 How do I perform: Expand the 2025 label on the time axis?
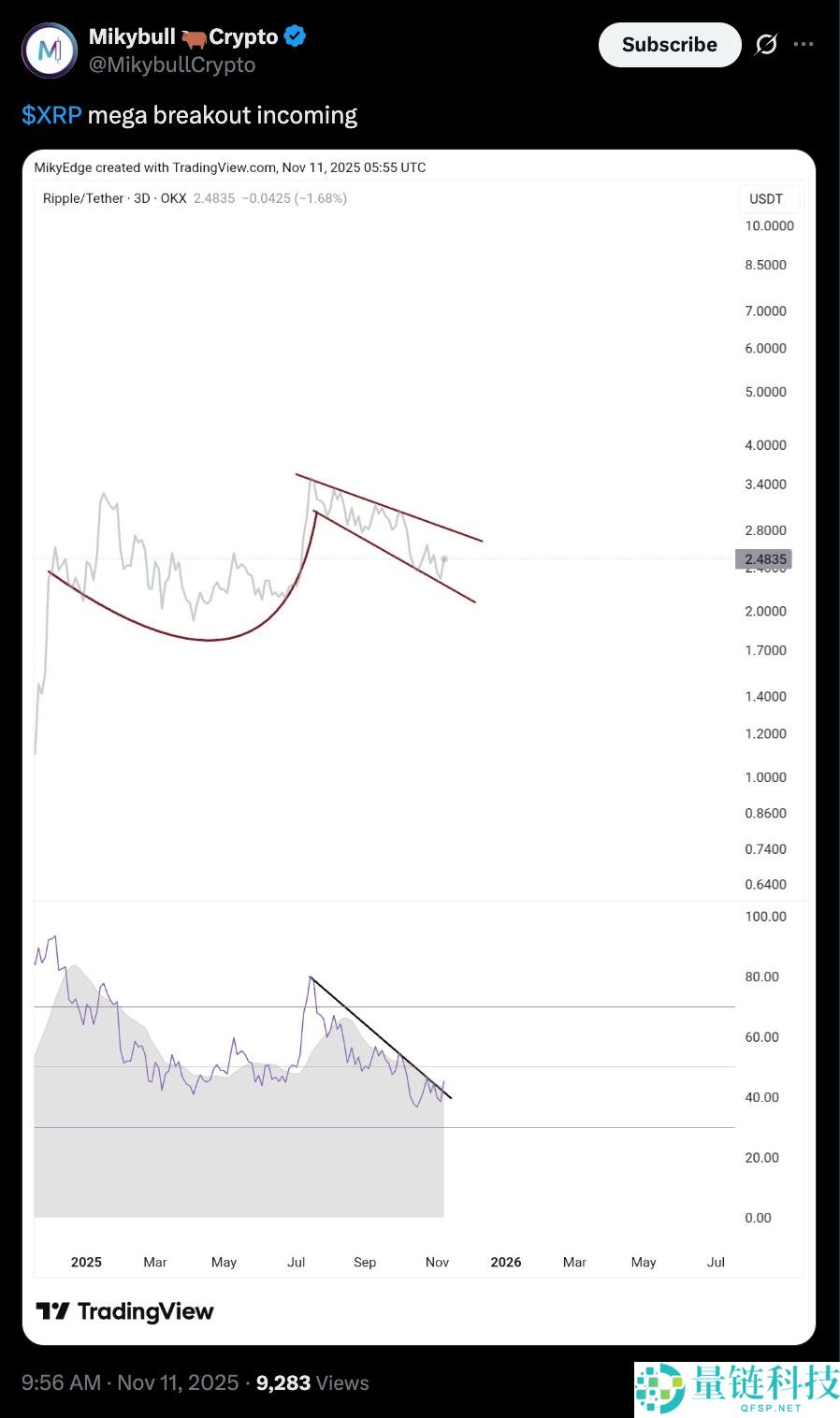click(86, 1262)
